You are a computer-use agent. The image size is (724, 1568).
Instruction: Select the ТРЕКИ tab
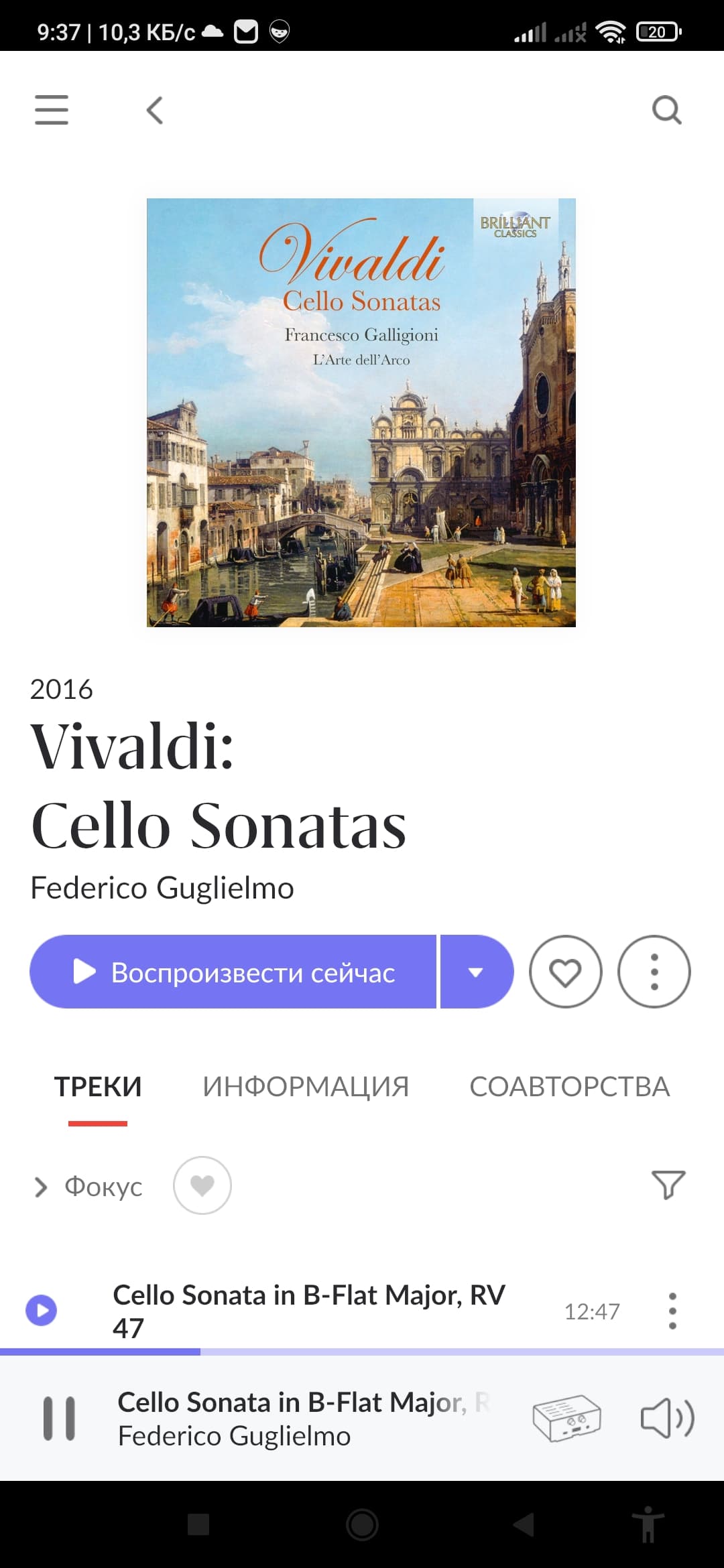pyautogui.click(x=98, y=1086)
